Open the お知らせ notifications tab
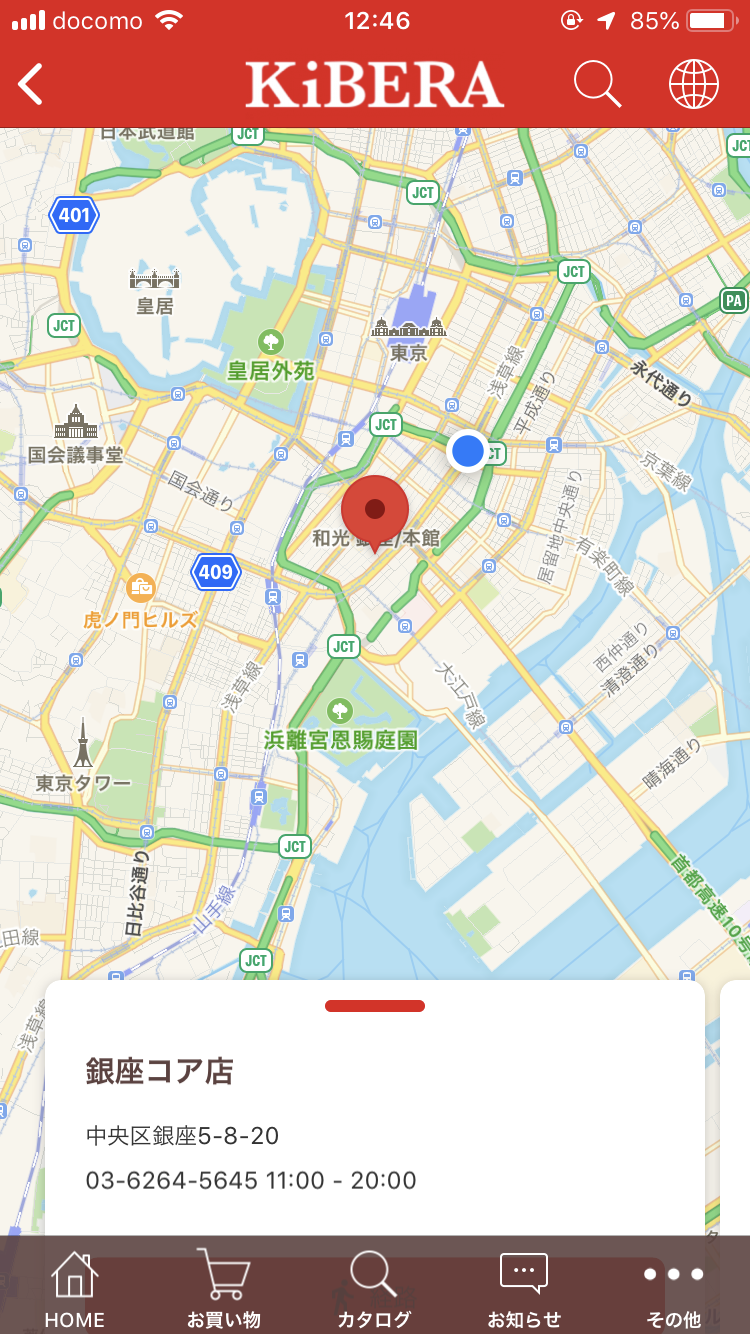 click(x=524, y=1288)
